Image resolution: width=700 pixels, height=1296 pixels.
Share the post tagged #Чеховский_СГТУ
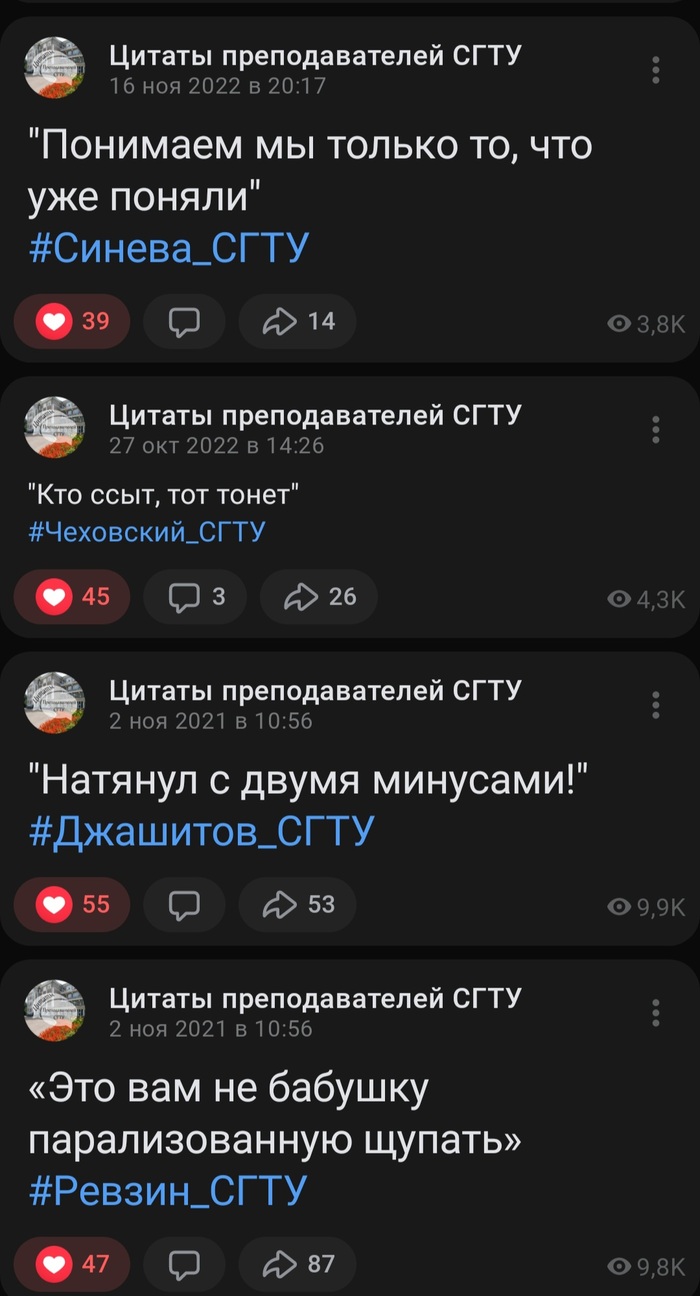click(x=319, y=597)
